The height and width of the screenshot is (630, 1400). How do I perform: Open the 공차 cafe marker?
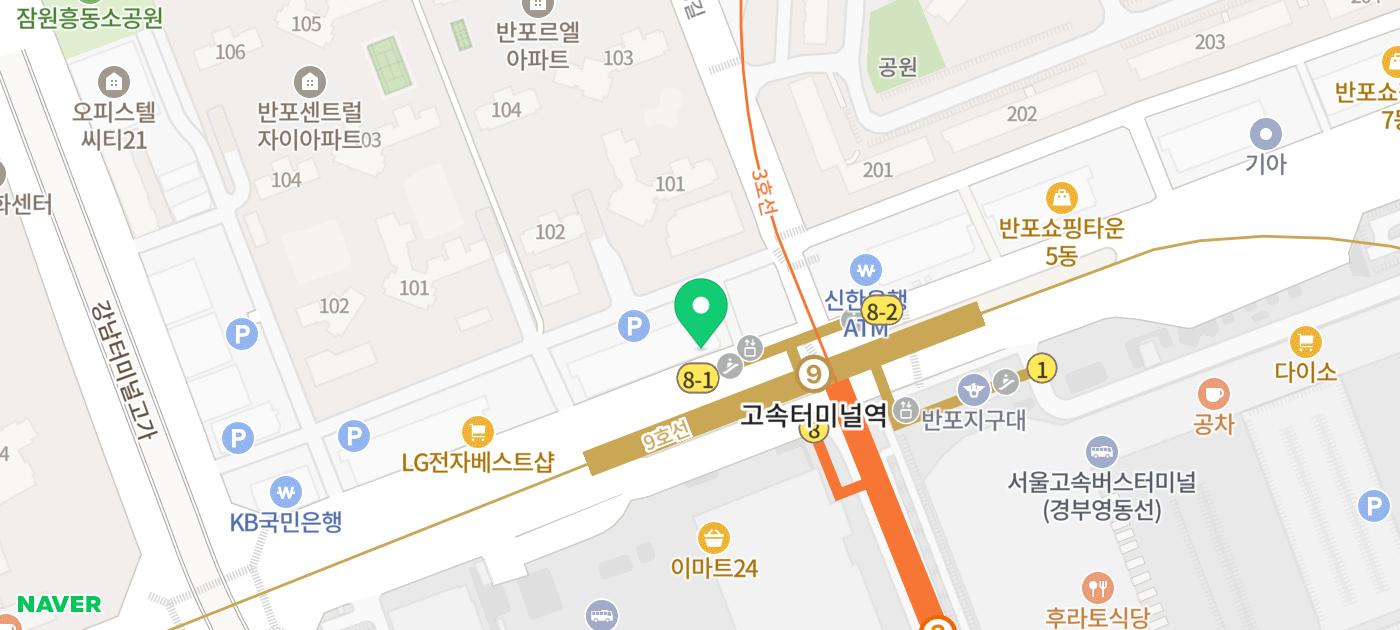click(1213, 394)
